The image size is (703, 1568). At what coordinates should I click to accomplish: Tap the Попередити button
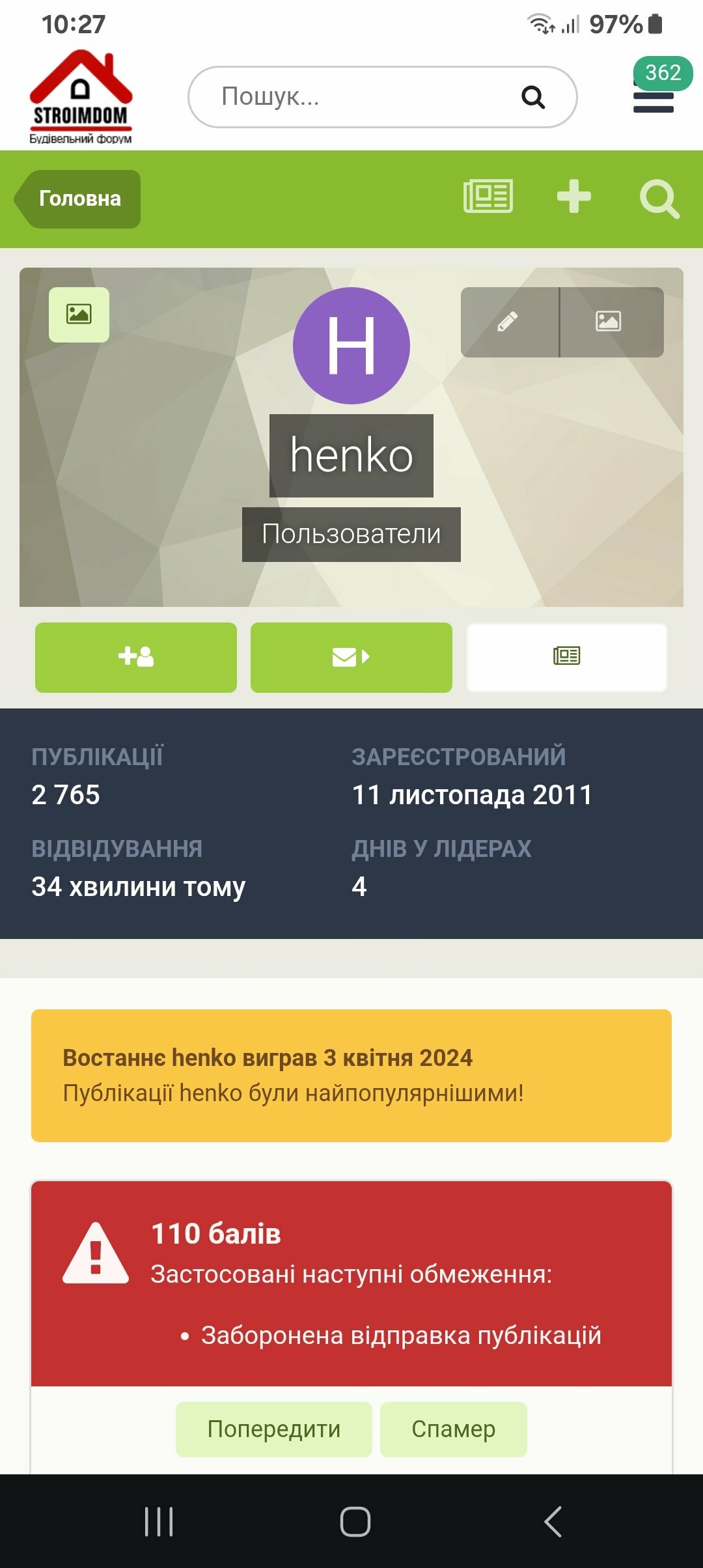(274, 1429)
